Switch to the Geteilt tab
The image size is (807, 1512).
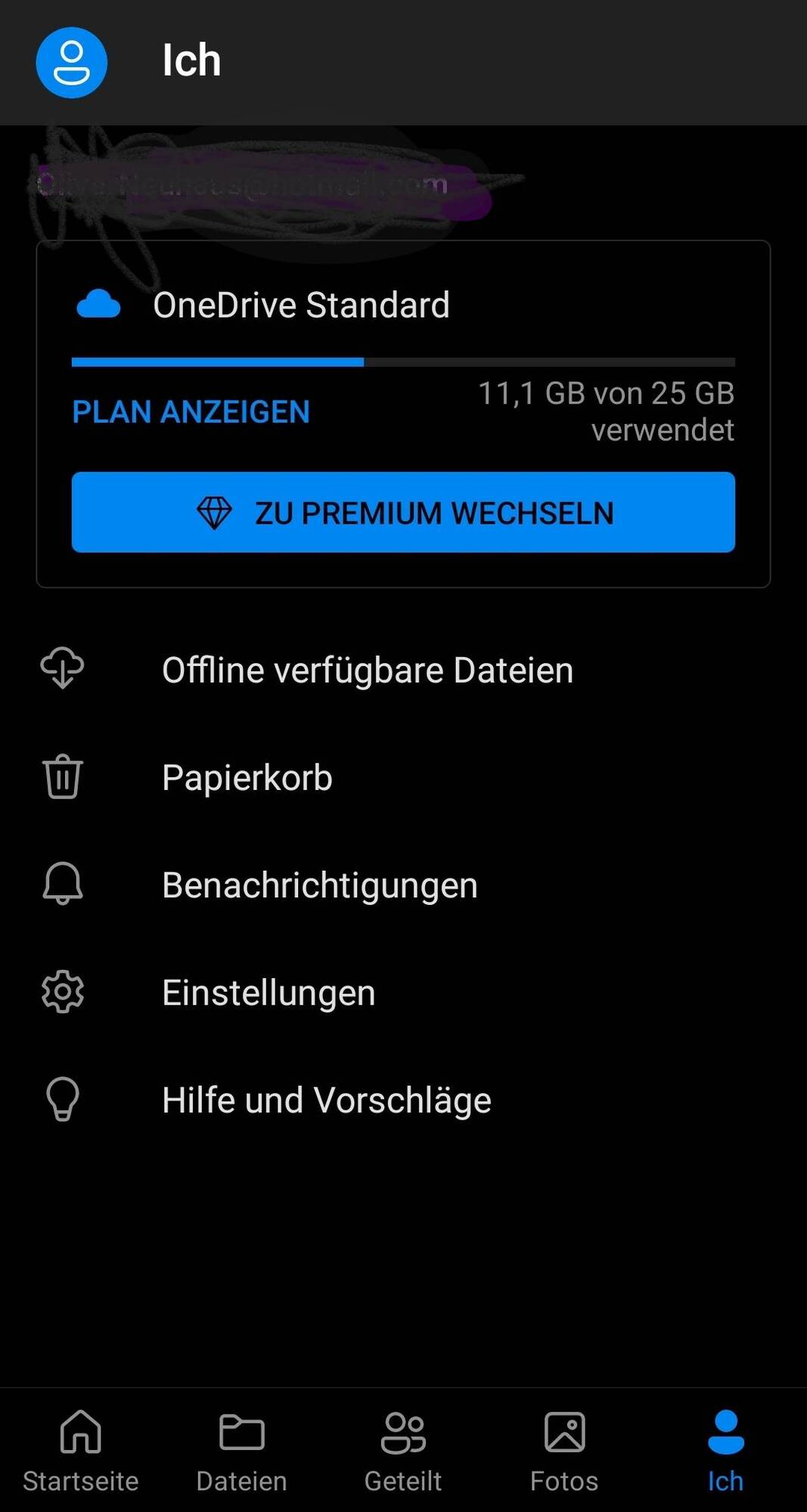coord(403,1451)
